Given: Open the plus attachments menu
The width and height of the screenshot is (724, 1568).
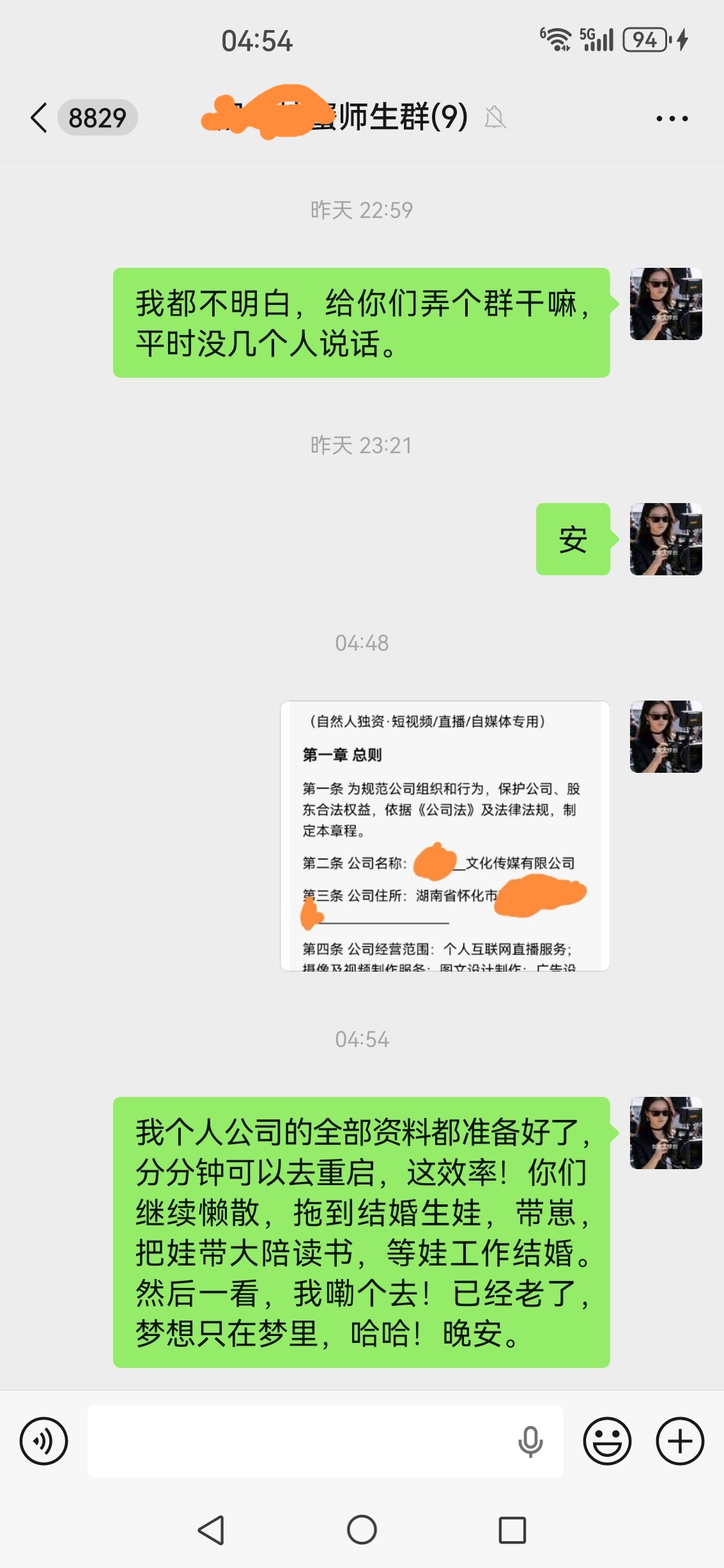Looking at the screenshot, I should [680, 1441].
